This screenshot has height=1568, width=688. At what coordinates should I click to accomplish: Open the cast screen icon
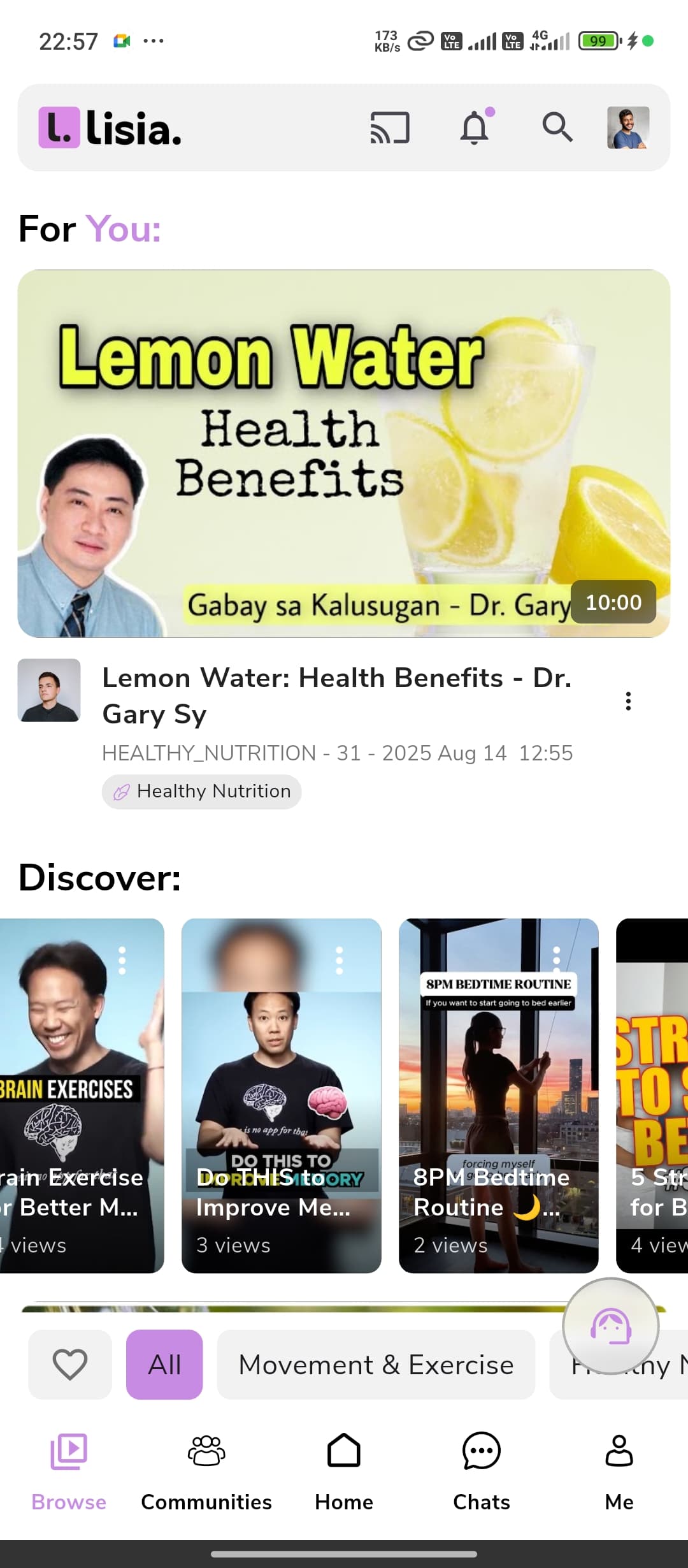coord(389,127)
